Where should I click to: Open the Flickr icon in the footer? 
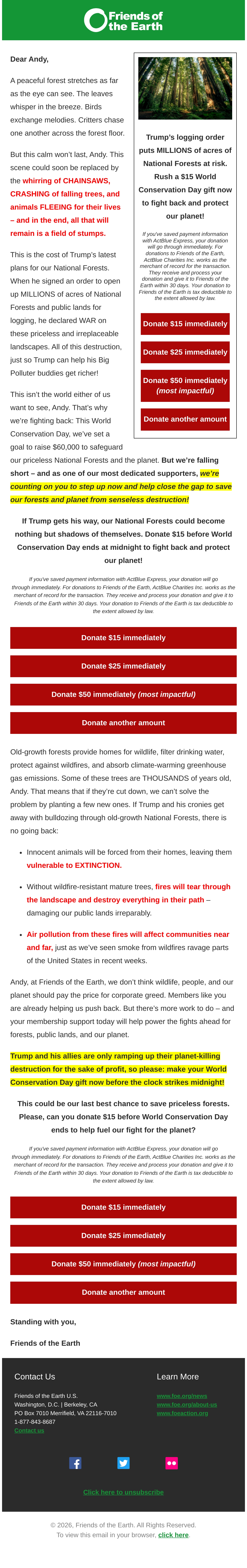pyautogui.click(x=171, y=1463)
